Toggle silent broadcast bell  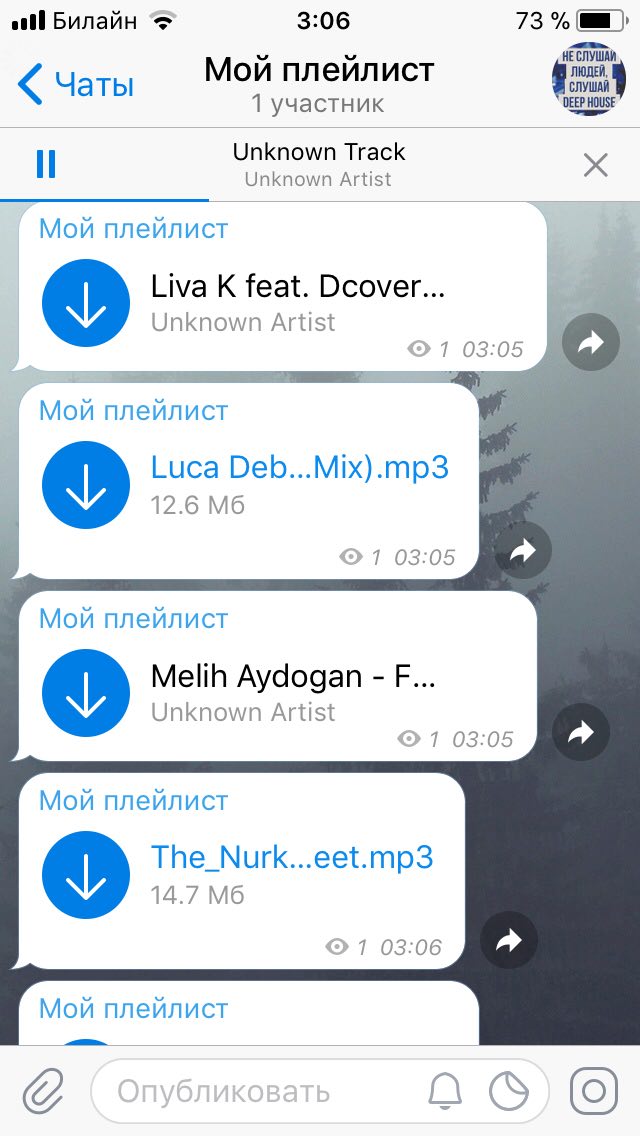pyautogui.click(x=445, y=1091)
